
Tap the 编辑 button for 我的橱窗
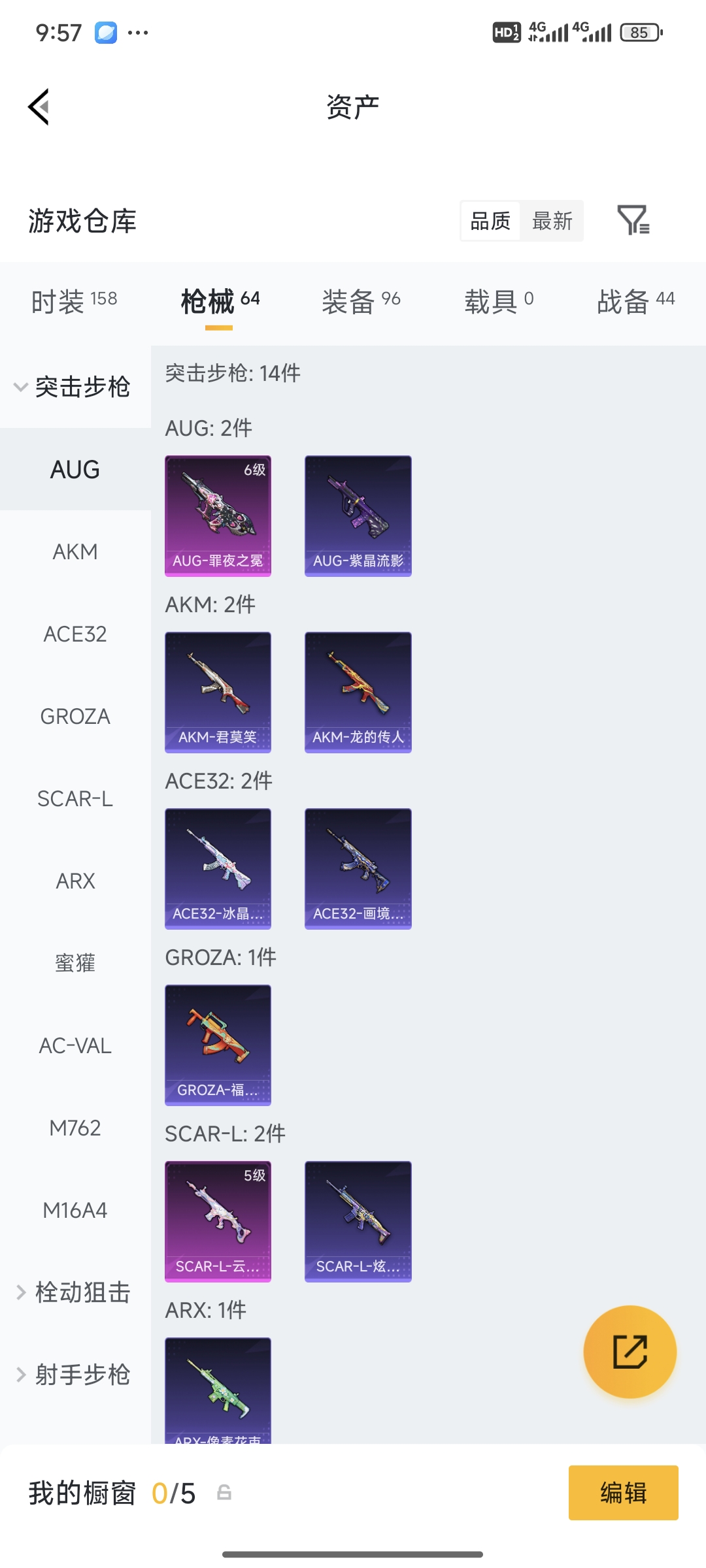(x=623, y=1493)
